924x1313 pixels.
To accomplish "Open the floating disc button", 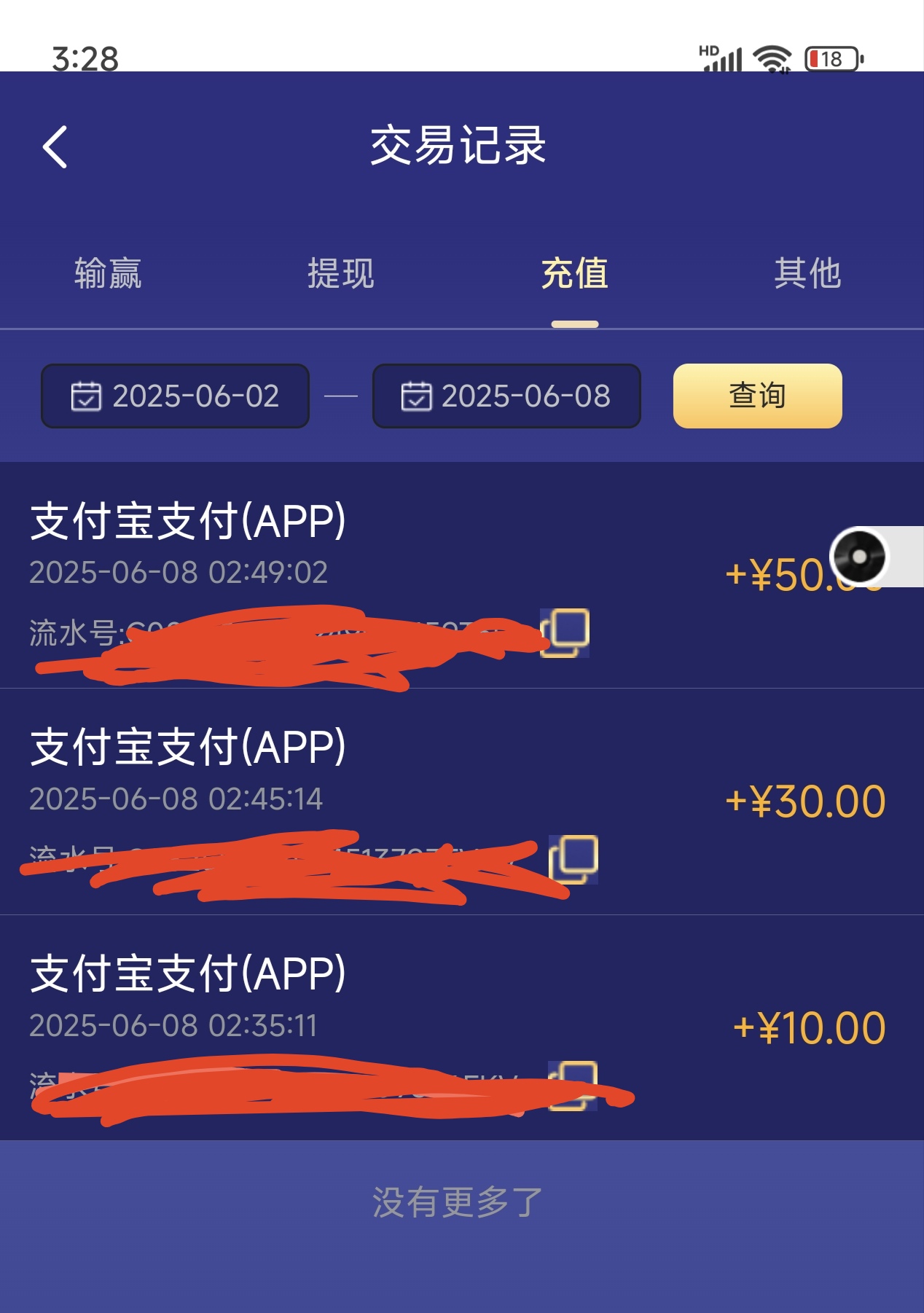I will click(860, 557).
